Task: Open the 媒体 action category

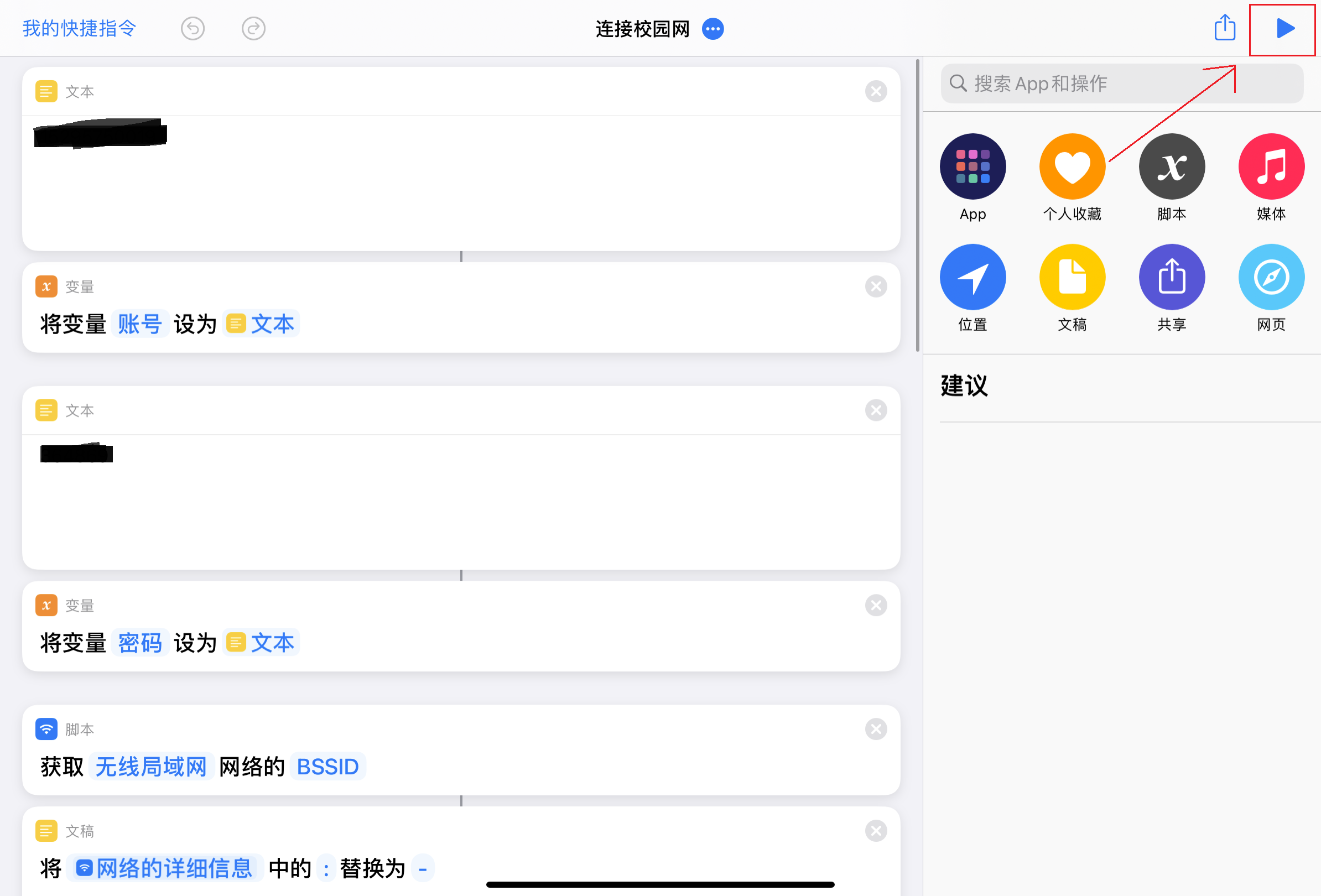Action: click(1271, 166)
